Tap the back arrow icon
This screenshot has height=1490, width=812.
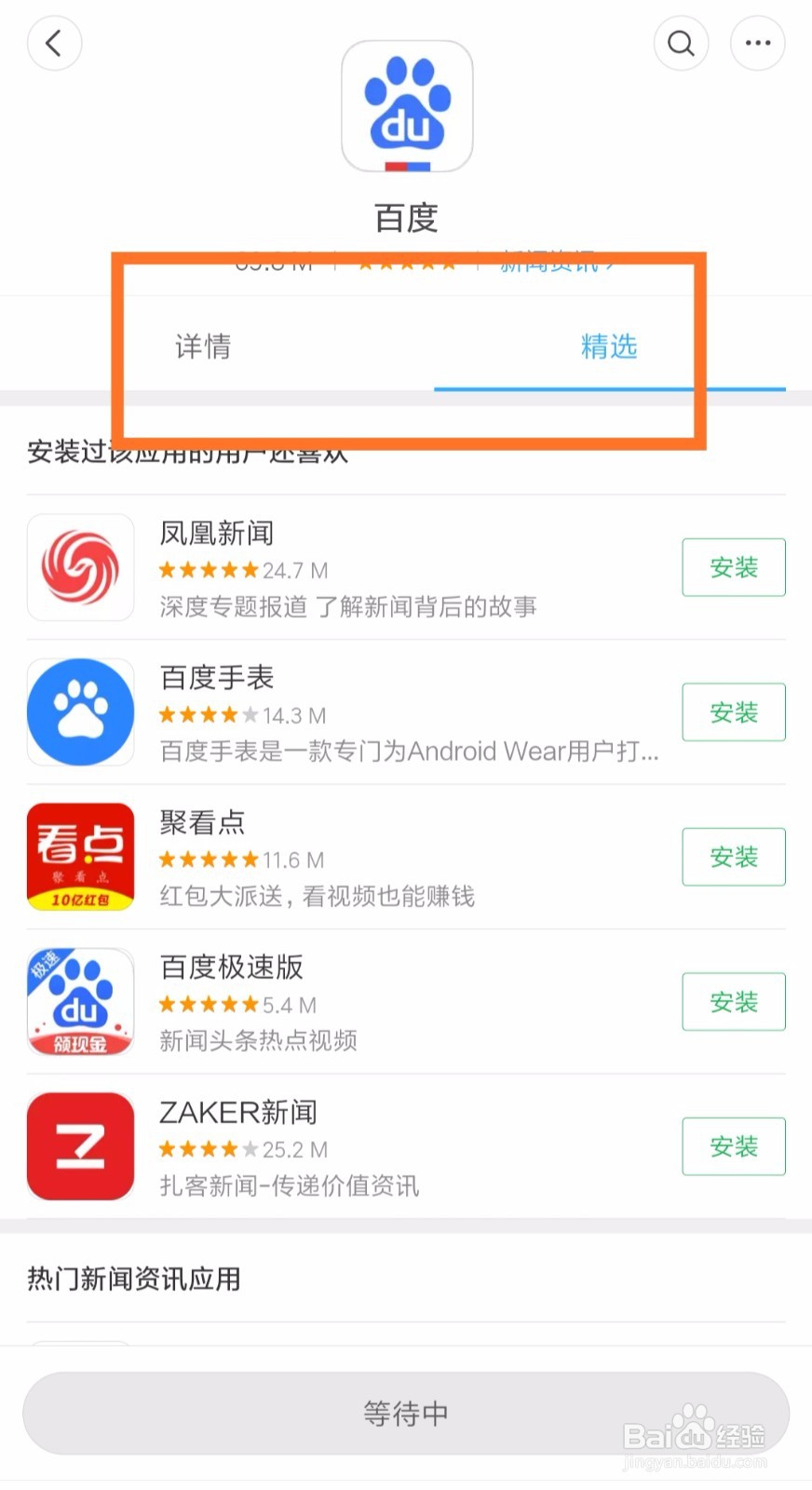[x=54, y=43]
